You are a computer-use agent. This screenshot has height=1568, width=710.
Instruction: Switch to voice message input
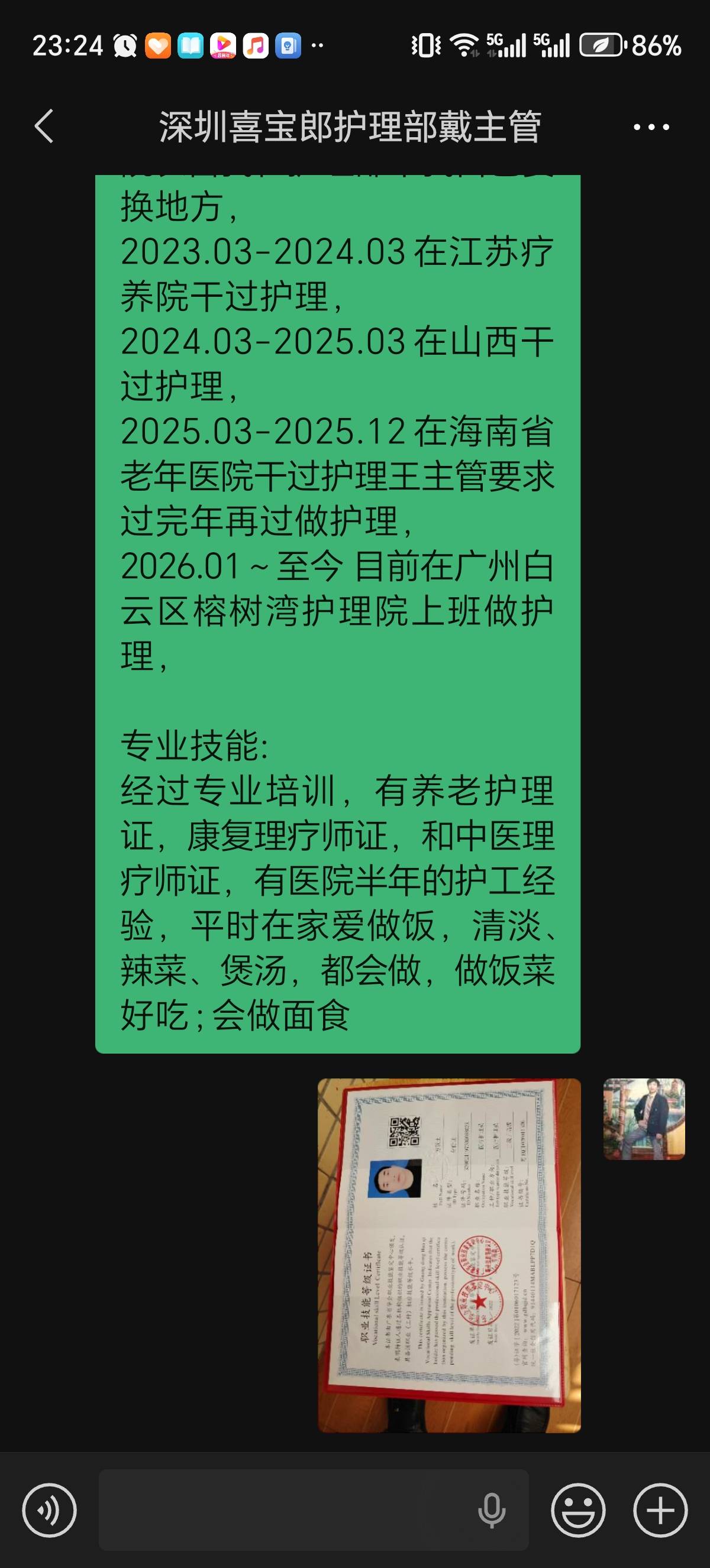pos(49,1510)
